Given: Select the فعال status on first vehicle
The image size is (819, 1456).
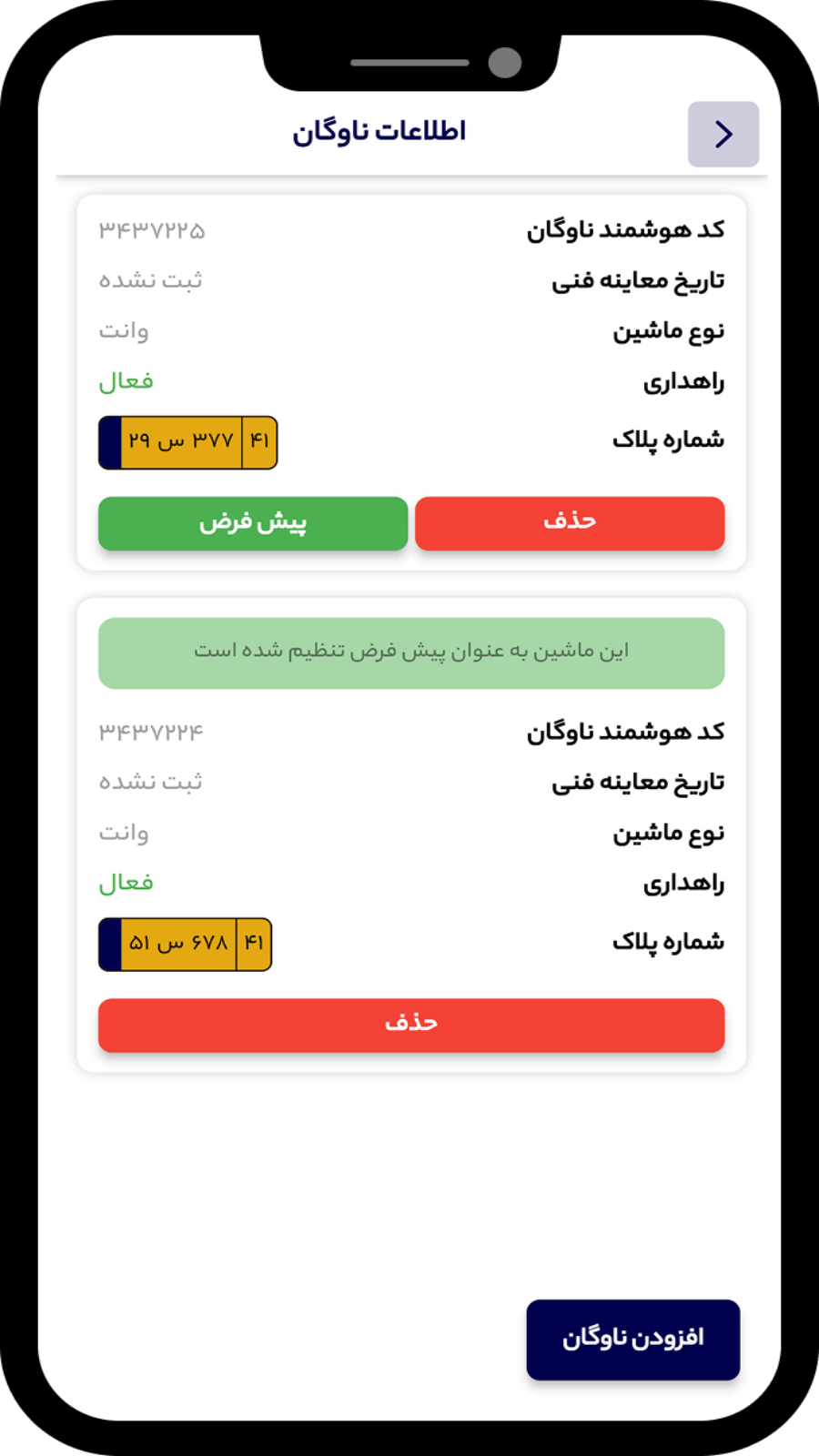Looking at the screenshot, I should (x=126, y=381).
